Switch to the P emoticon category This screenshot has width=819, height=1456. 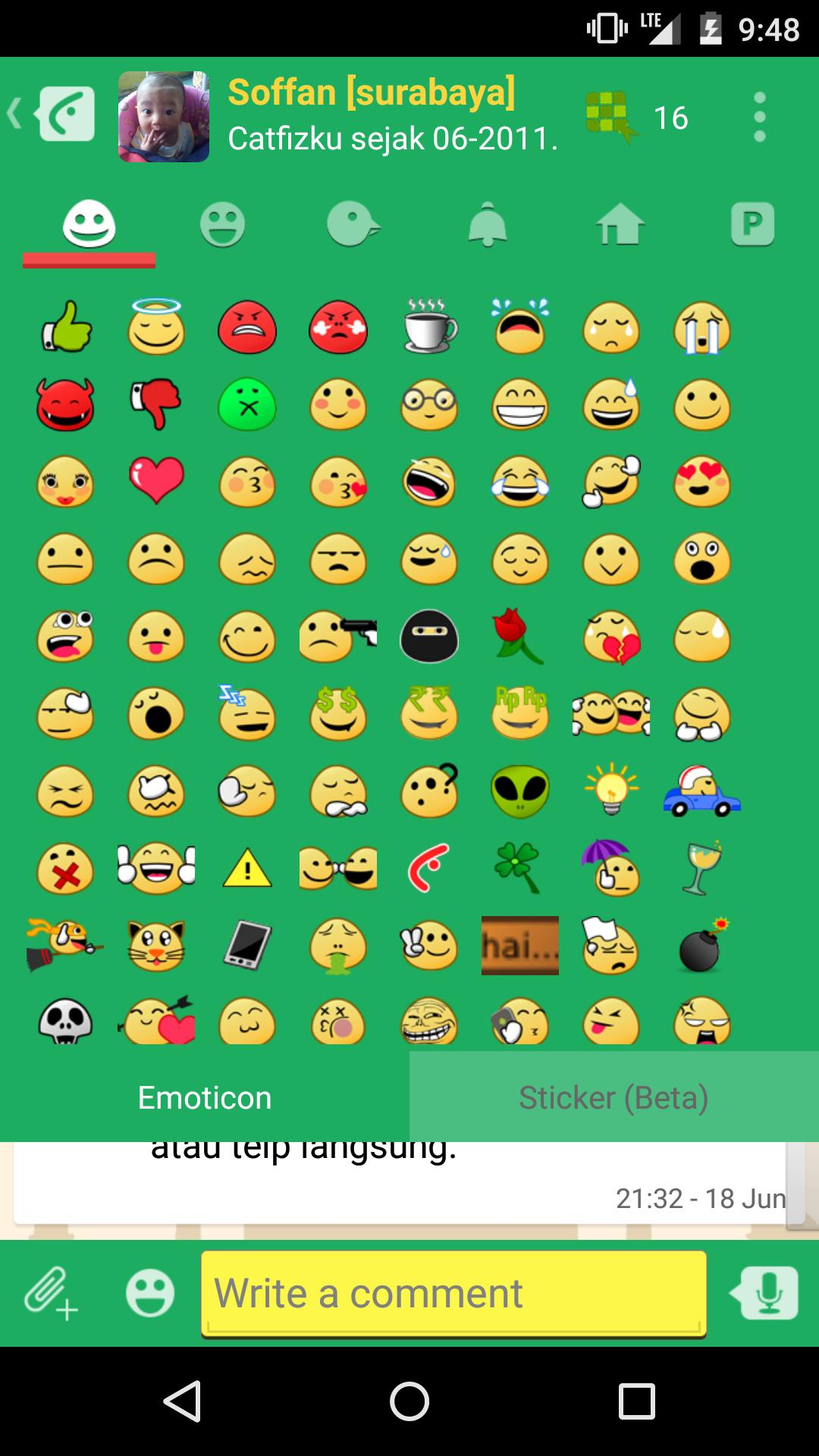tap(752, 224)
